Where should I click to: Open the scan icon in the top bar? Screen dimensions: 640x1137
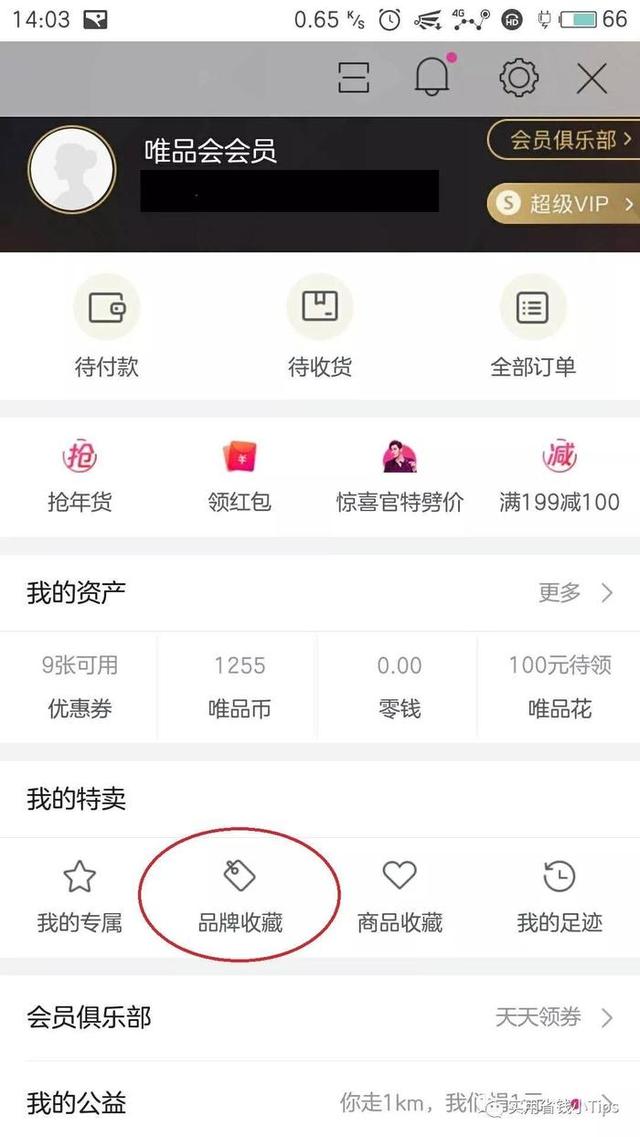(x=354, y=78)
